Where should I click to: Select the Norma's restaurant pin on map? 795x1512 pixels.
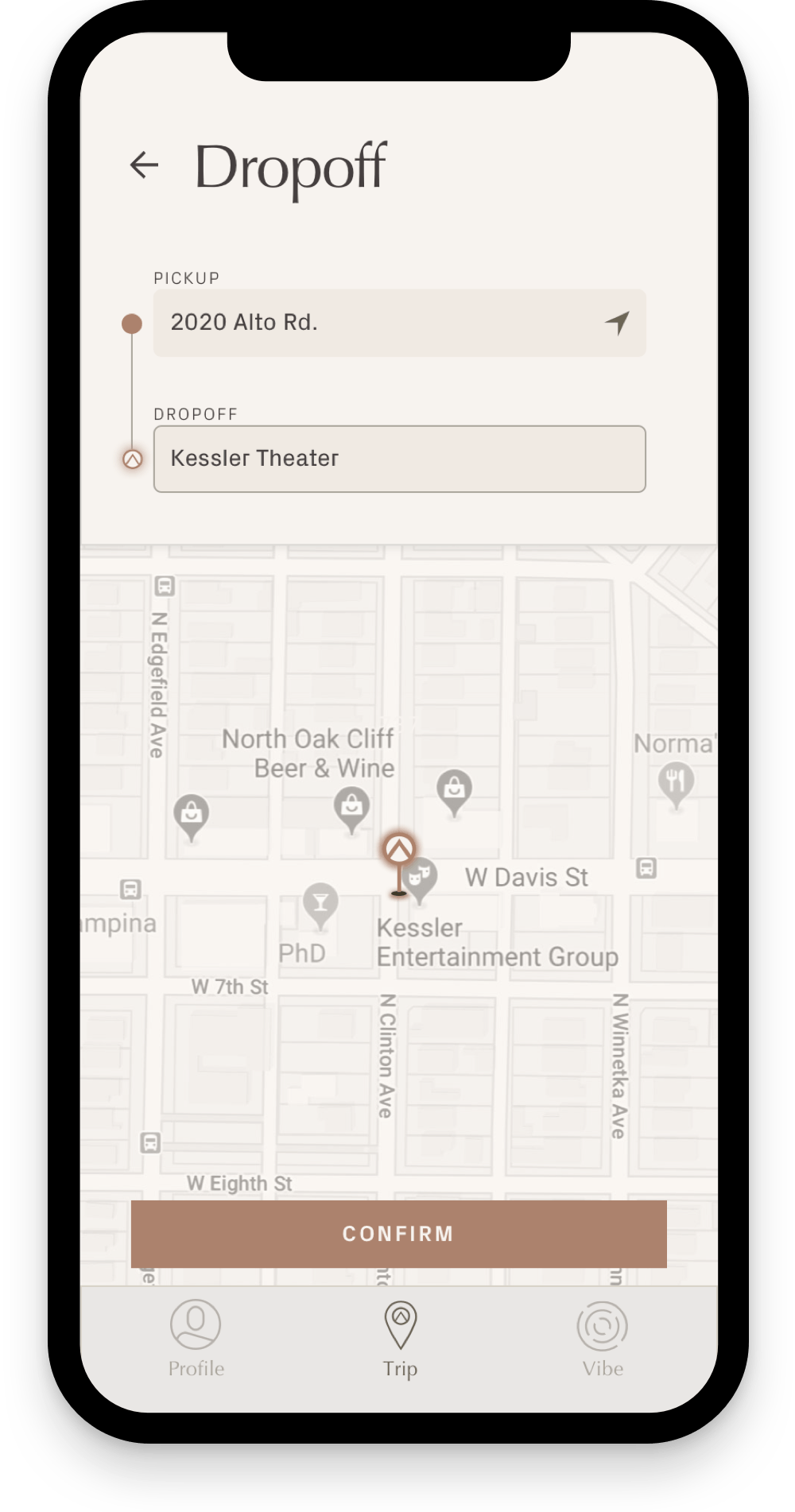(676, 784)
